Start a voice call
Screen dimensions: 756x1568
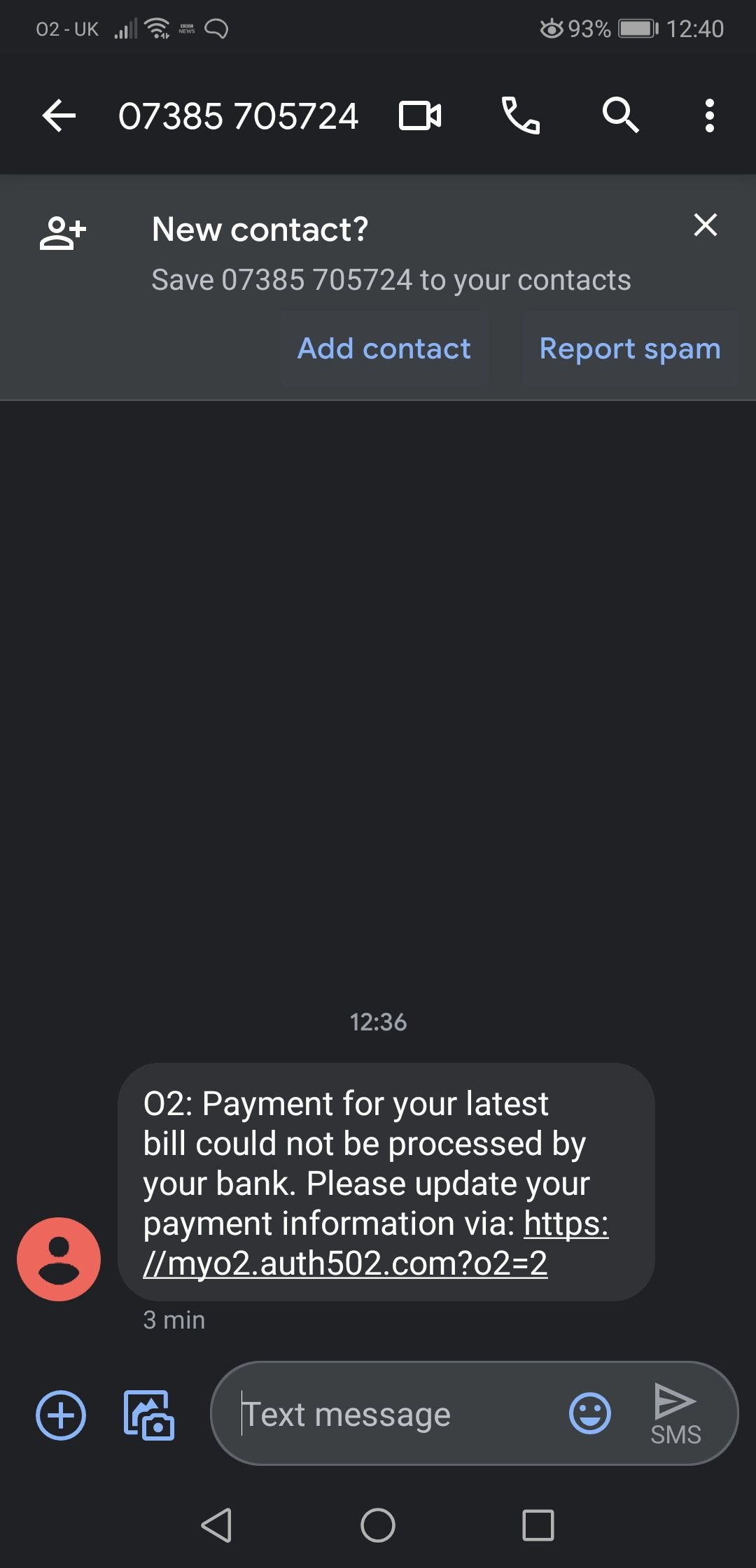(x=521, y=116)
